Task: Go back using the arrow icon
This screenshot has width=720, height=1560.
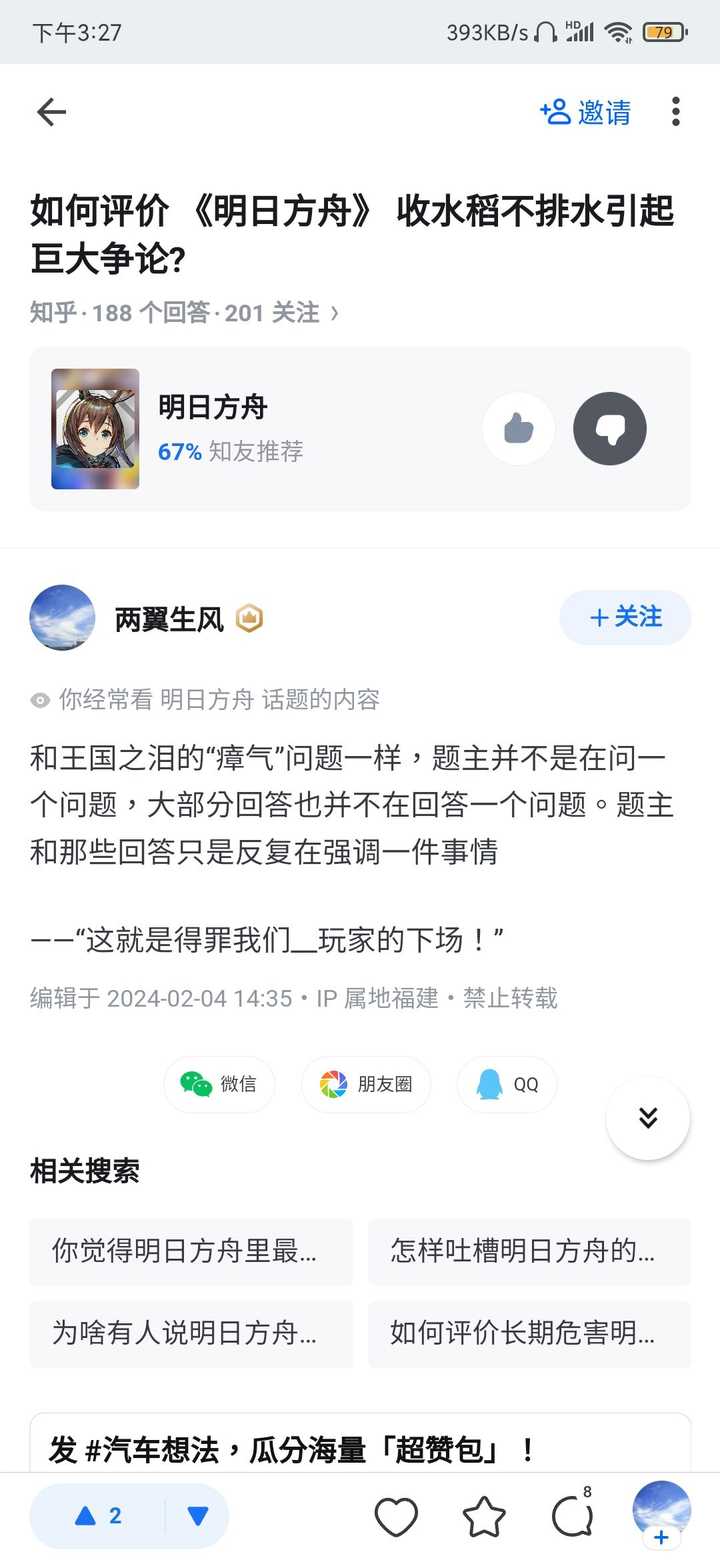Action: coord(51,112)
